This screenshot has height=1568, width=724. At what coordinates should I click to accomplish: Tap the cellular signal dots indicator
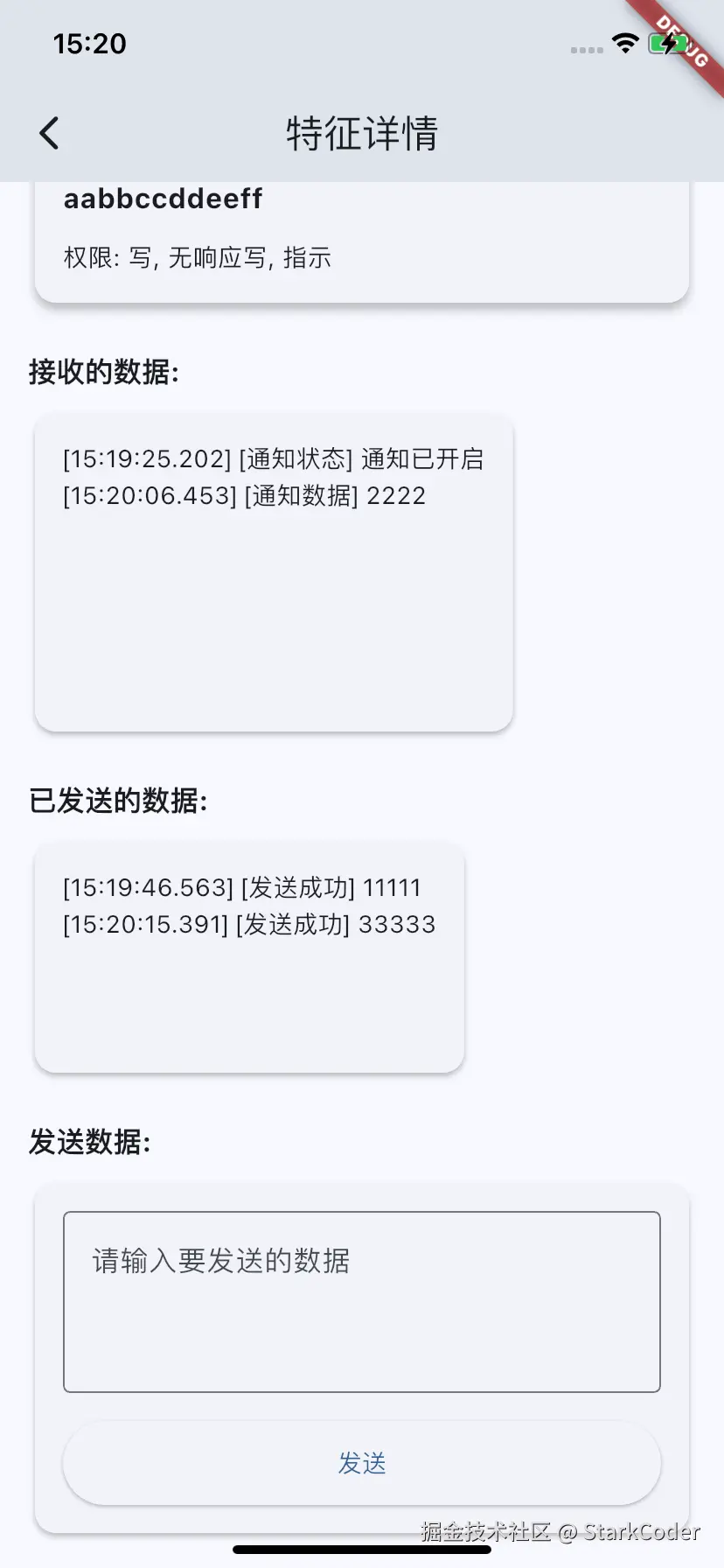pyautogui.click(x=585, y=51)
